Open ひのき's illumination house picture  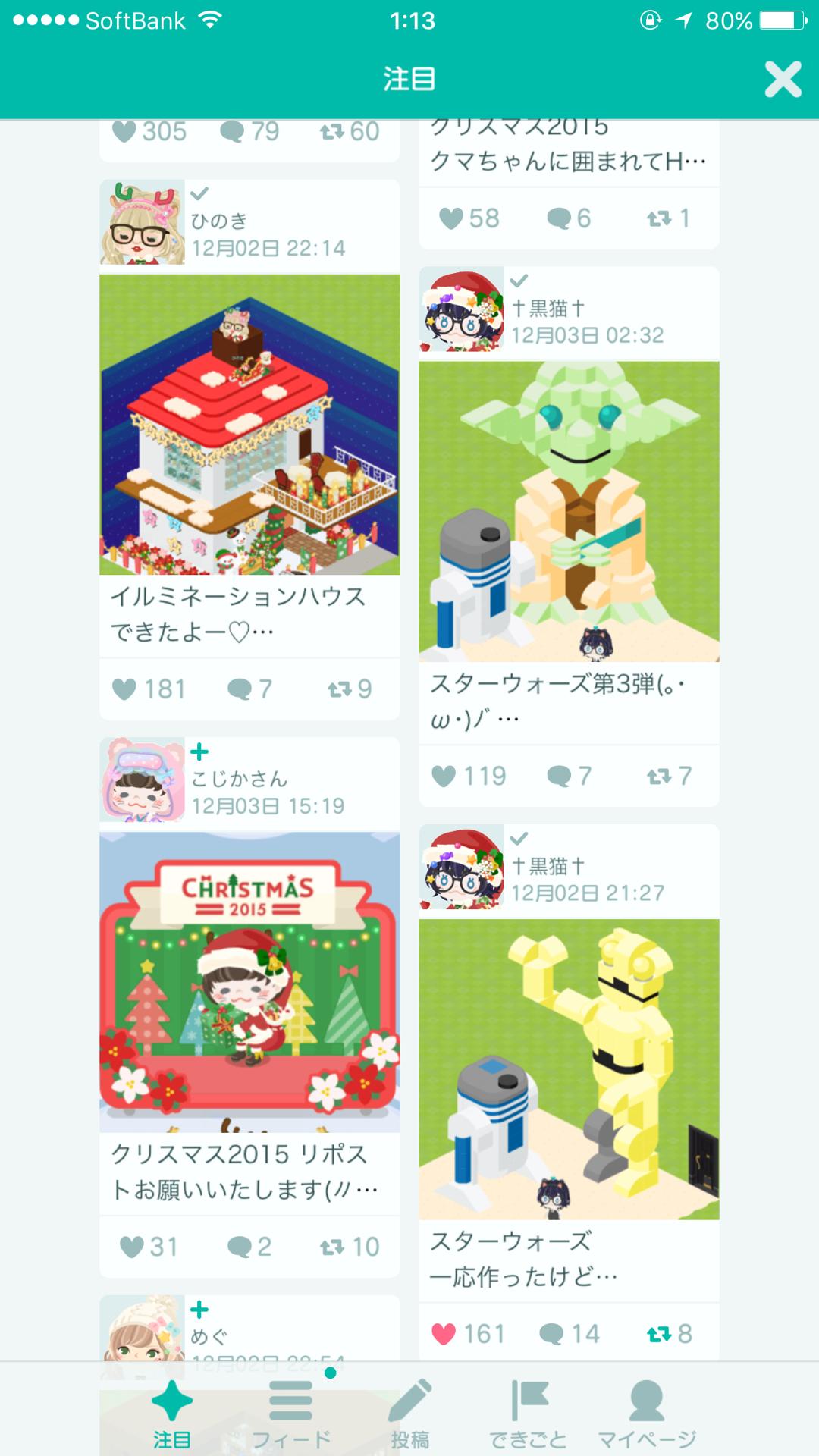(x=249, y=425)
